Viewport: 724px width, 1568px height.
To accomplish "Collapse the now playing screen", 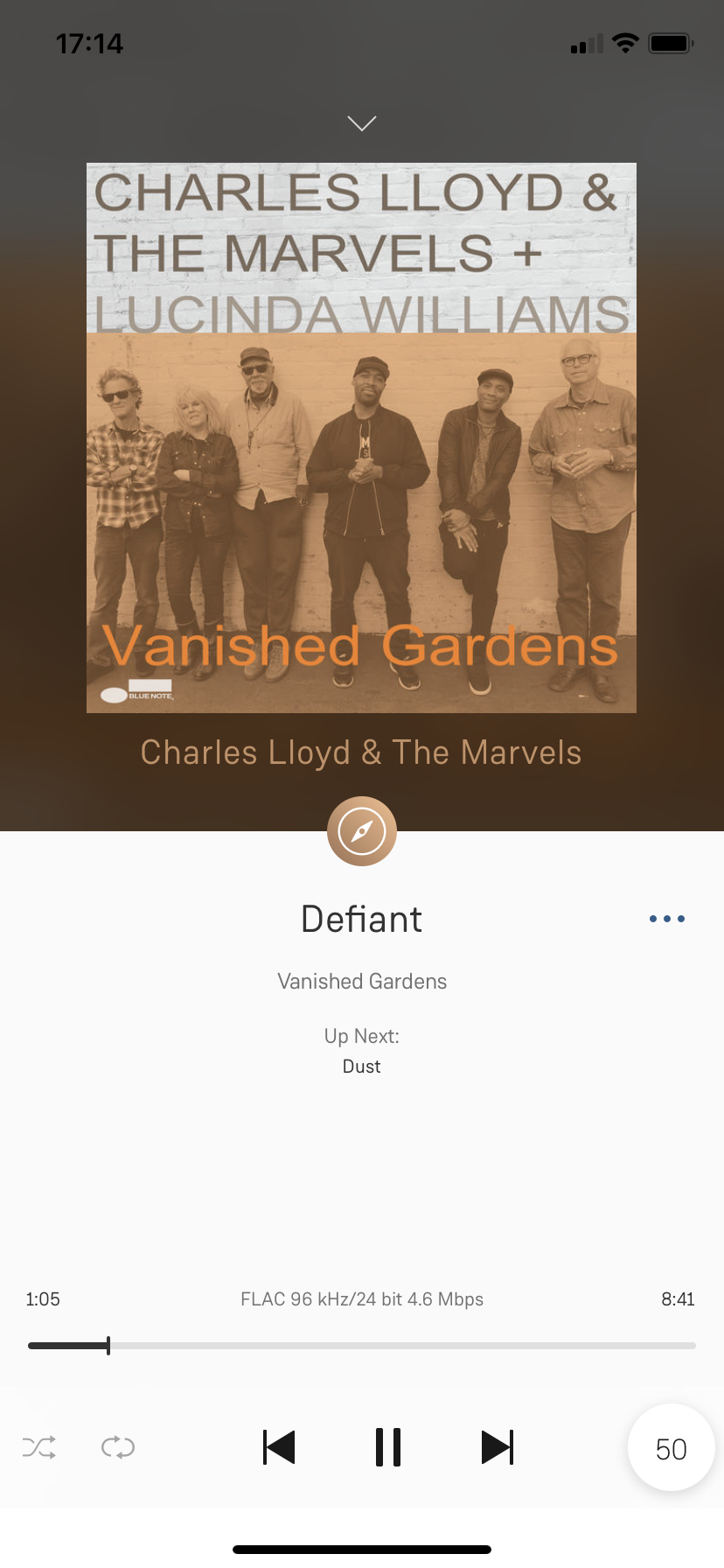I will [x=362, y=123].
